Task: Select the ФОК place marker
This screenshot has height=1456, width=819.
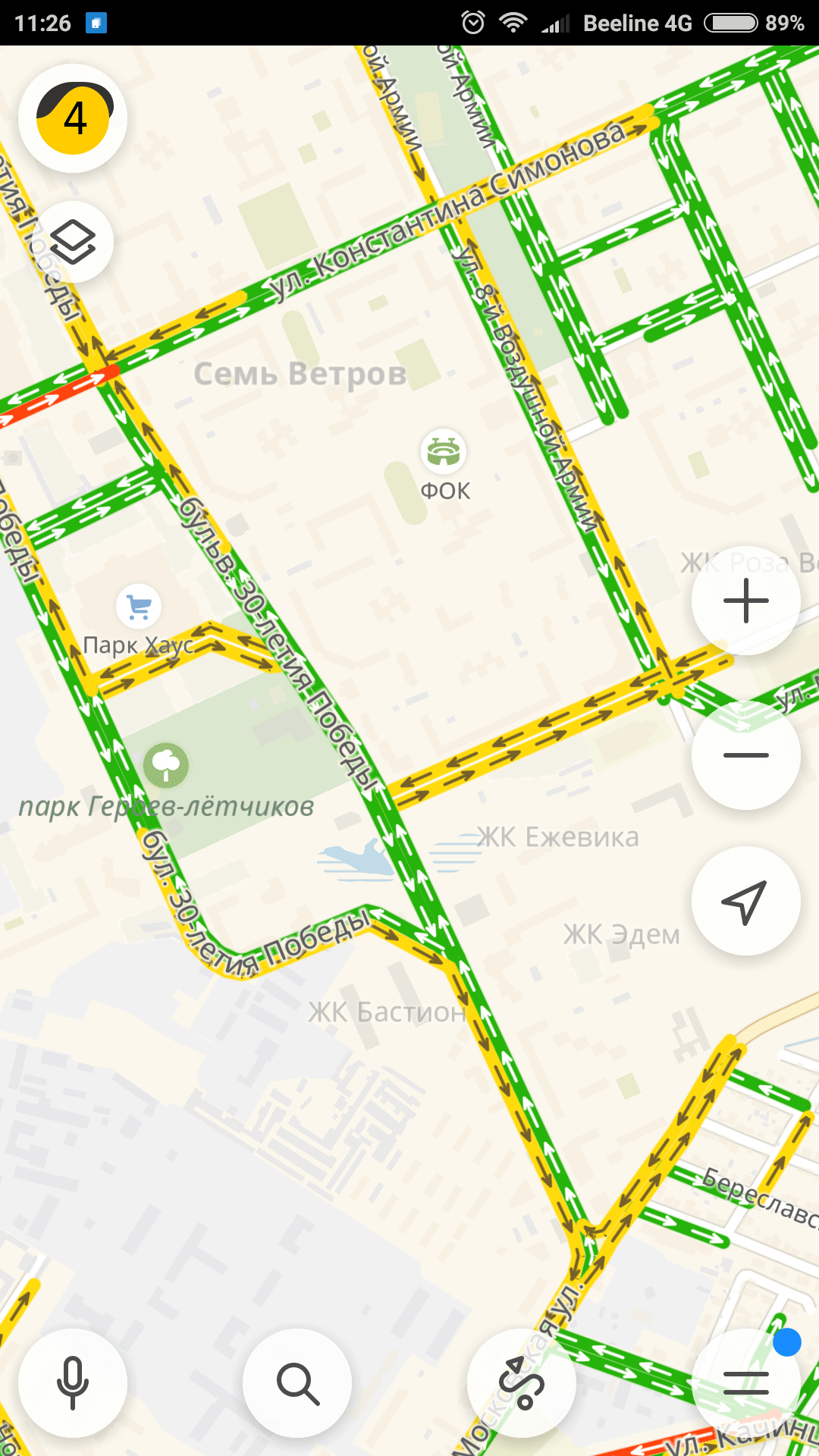Action: pyautogui.click(x=444, y=452)
